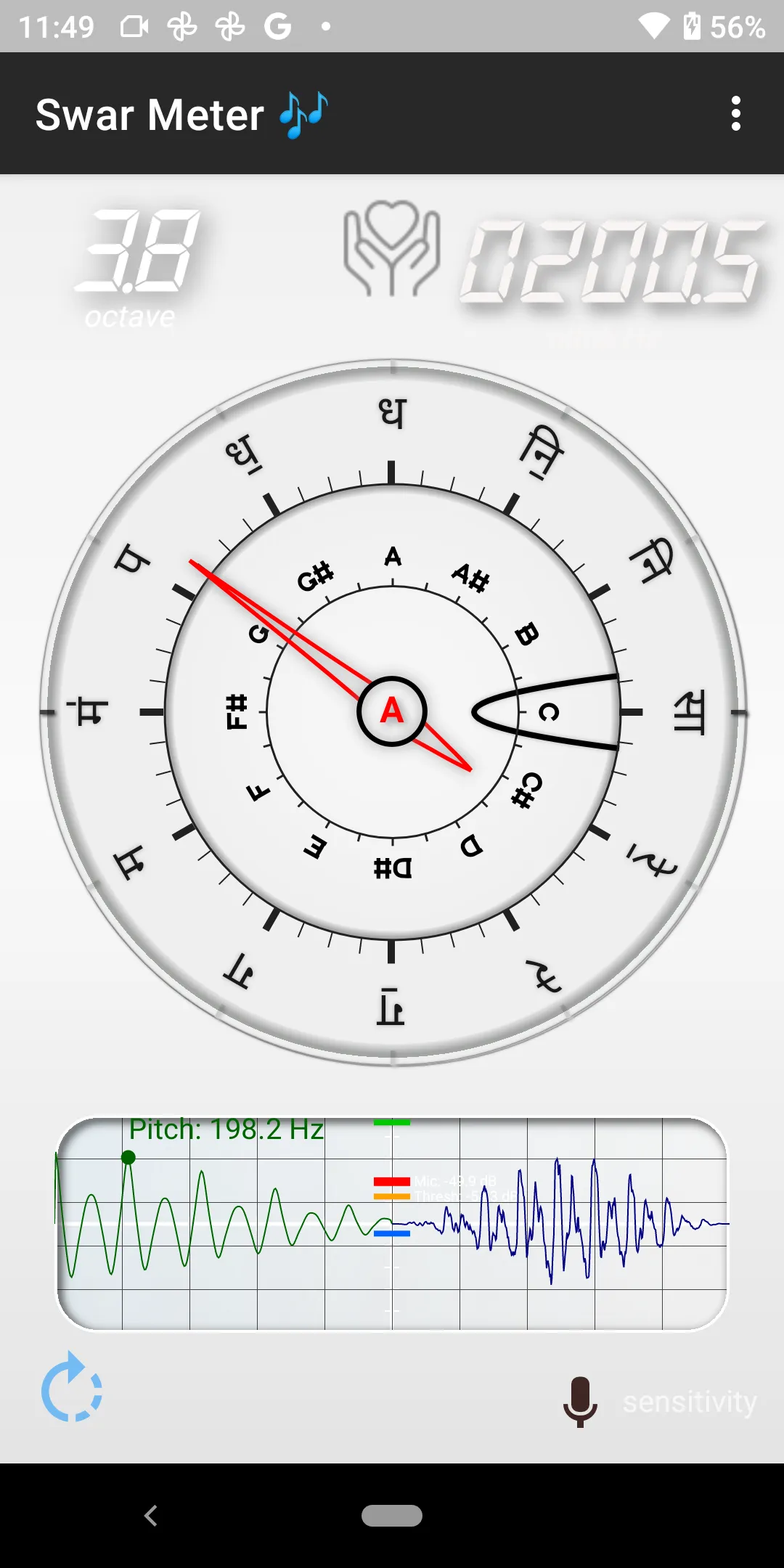
Task: Tap the circular refresh arrow icon
Action: (71, 1388)
